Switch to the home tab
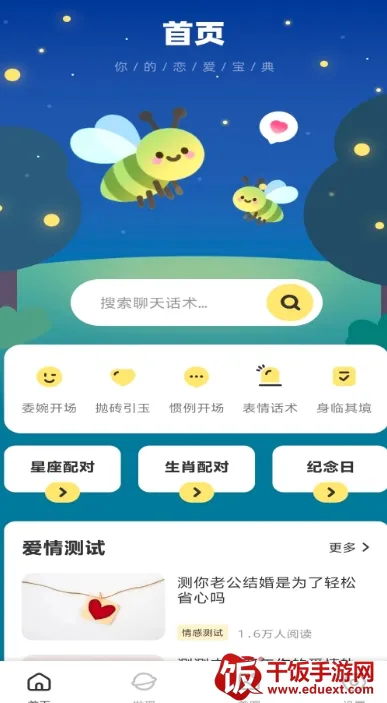387x703 pixels. (x=39, y=684)
